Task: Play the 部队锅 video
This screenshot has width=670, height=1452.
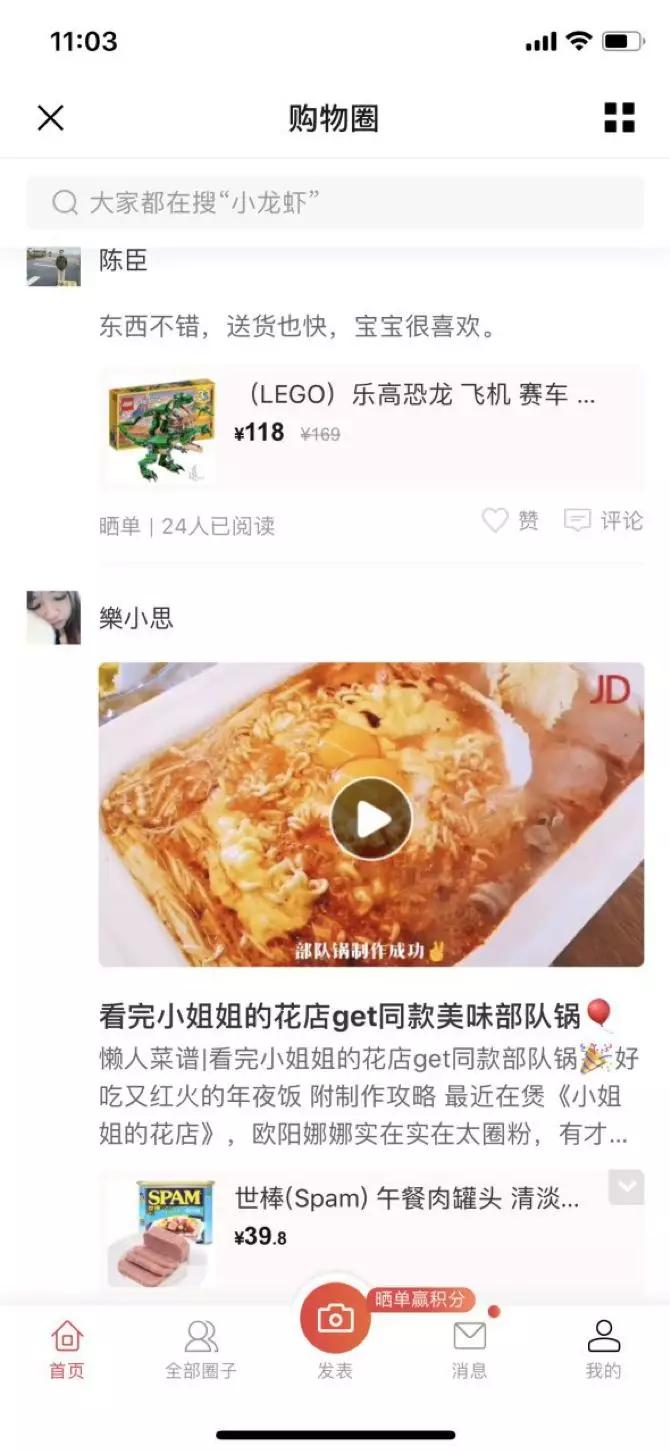Action: tap(371, 818)
